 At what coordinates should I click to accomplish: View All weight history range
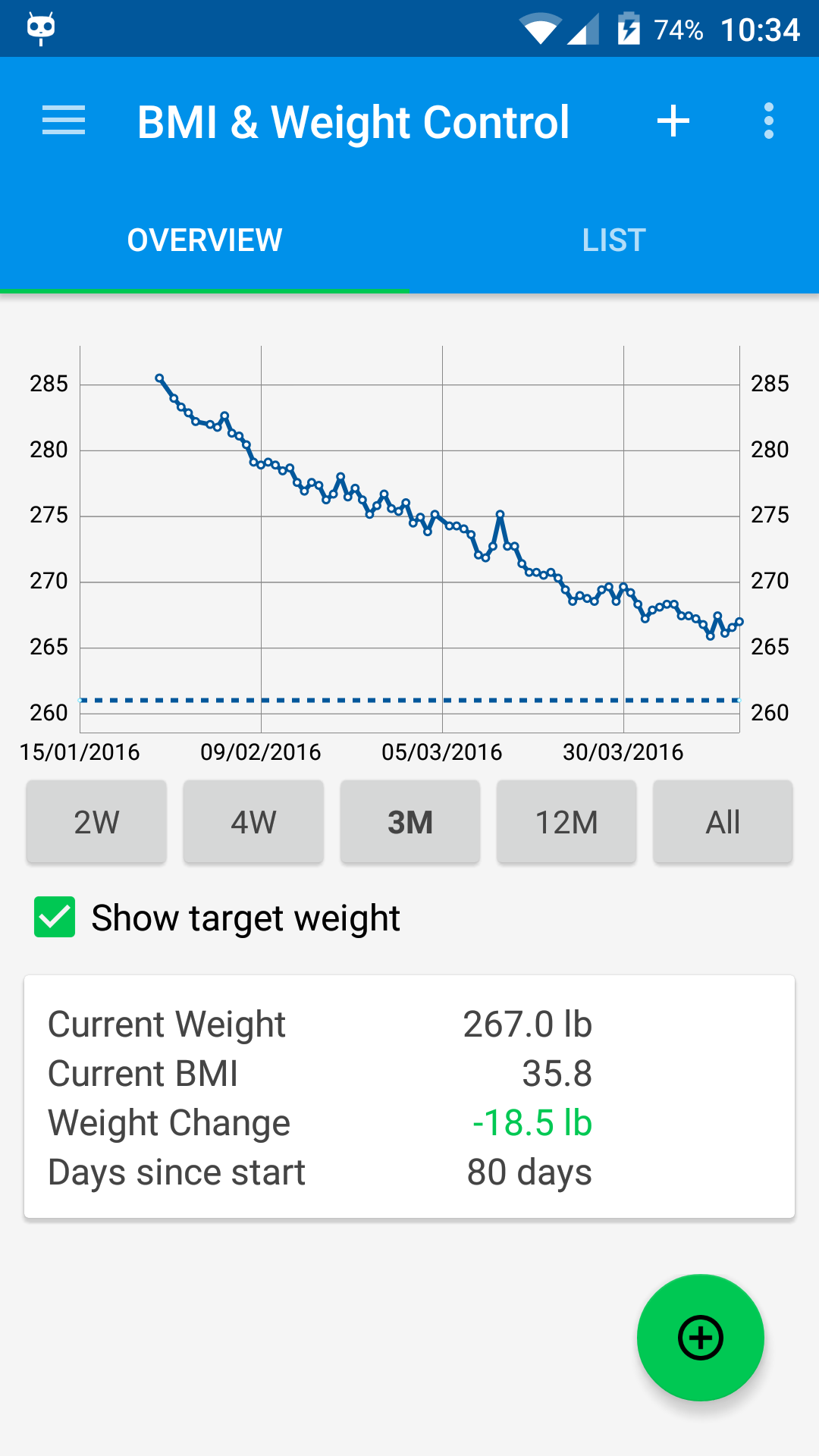pyautogui.click(x=723, y=822)
